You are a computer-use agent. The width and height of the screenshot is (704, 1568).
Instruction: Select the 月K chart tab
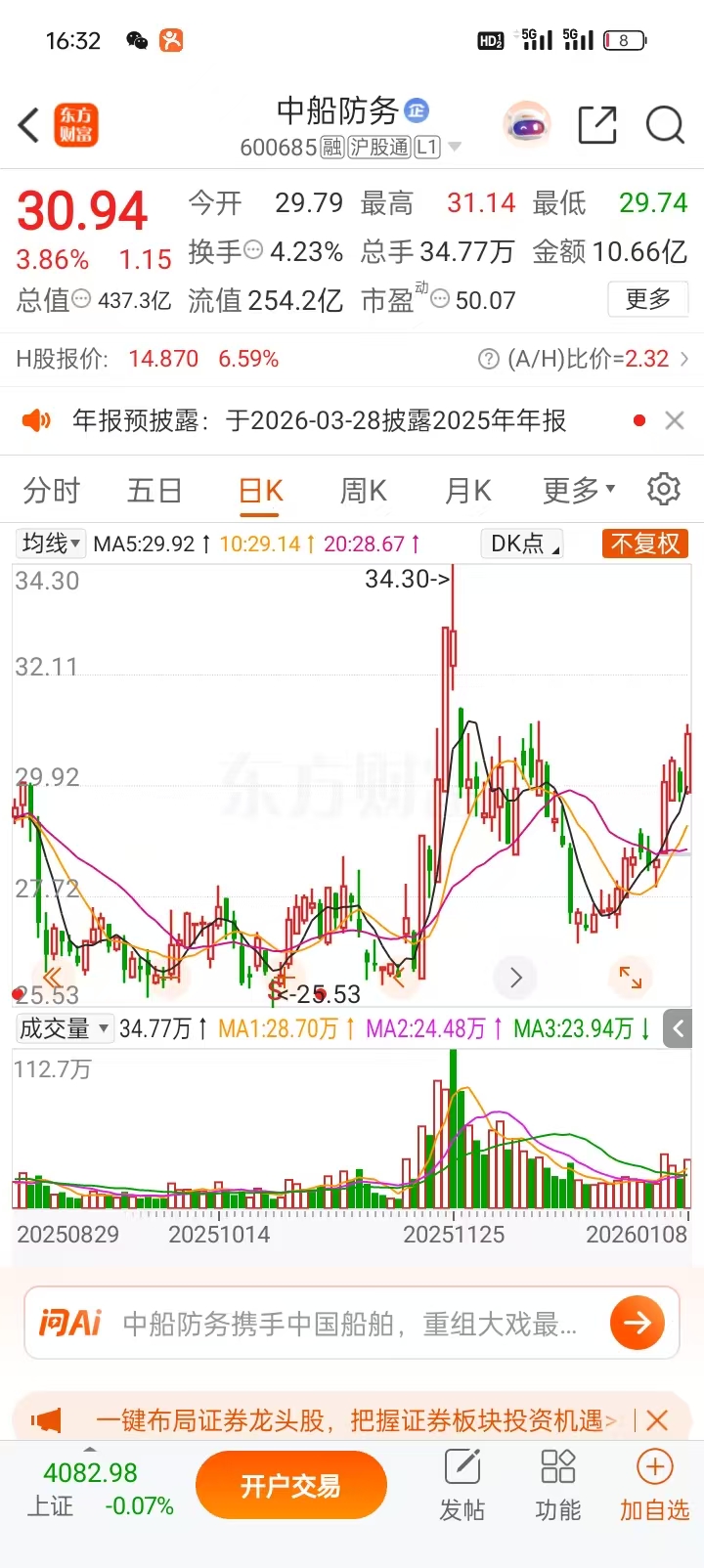[x=467, y=490]
